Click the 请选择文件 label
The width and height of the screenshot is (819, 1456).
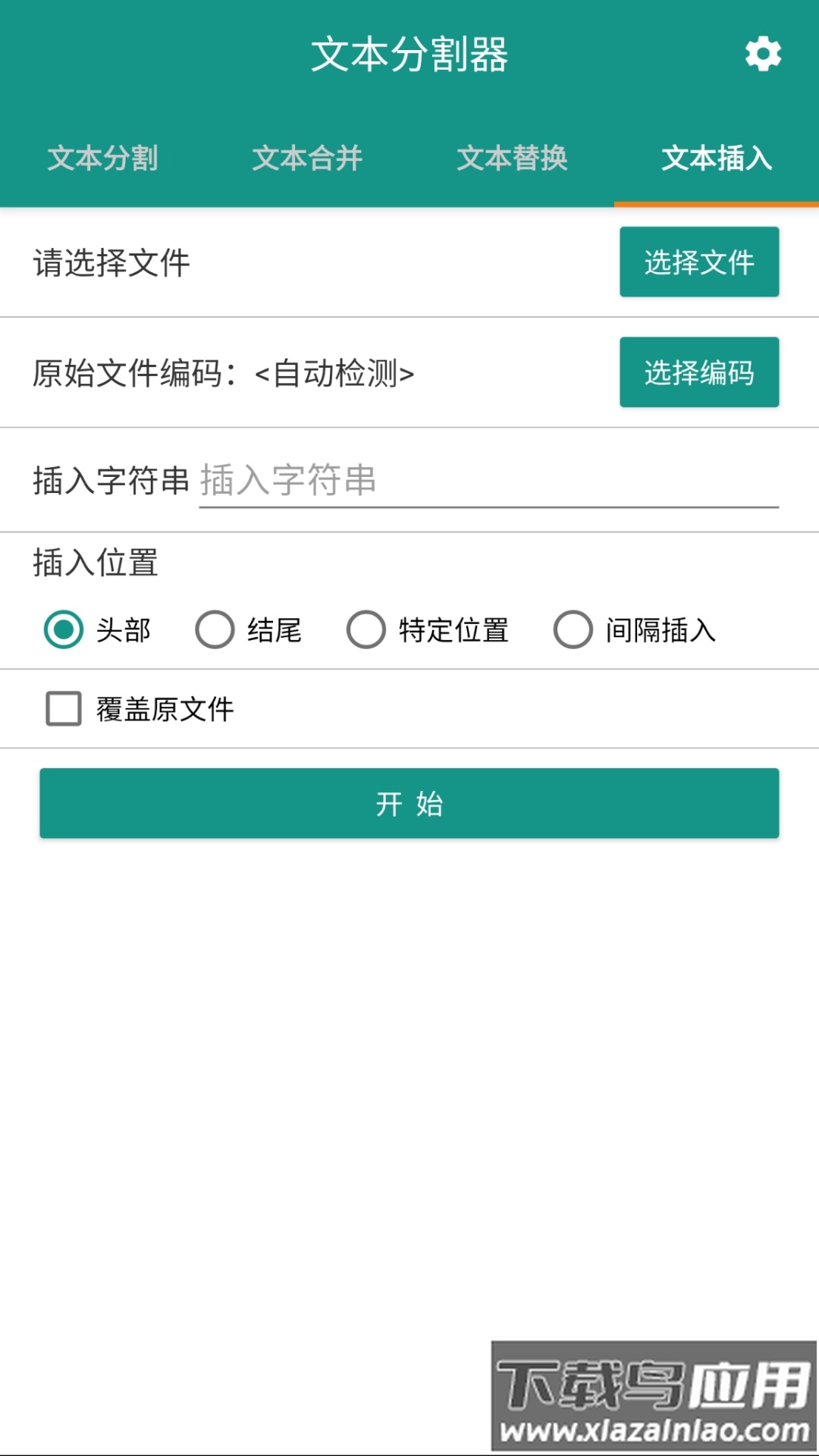pos(112,263)
